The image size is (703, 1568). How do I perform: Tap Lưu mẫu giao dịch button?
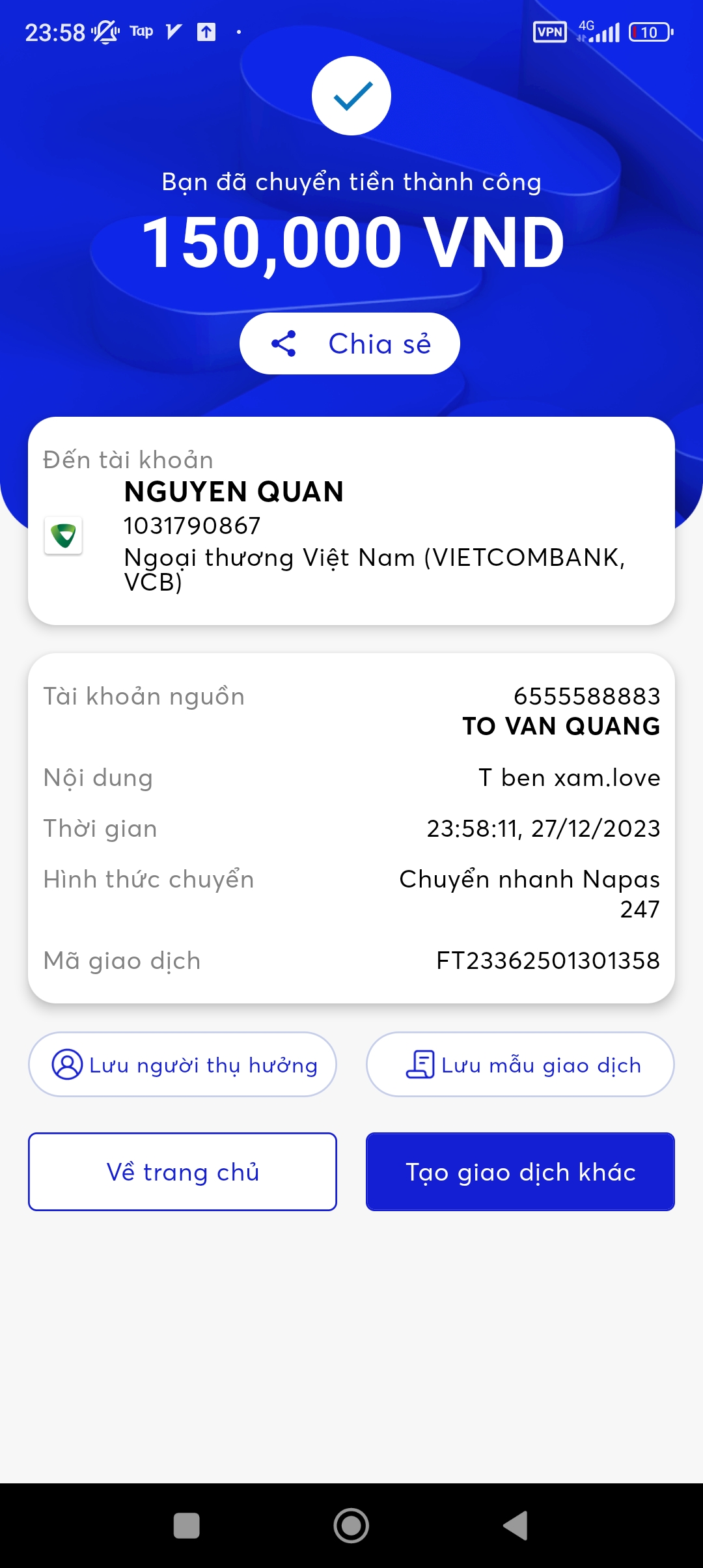tap(520, 1065)
